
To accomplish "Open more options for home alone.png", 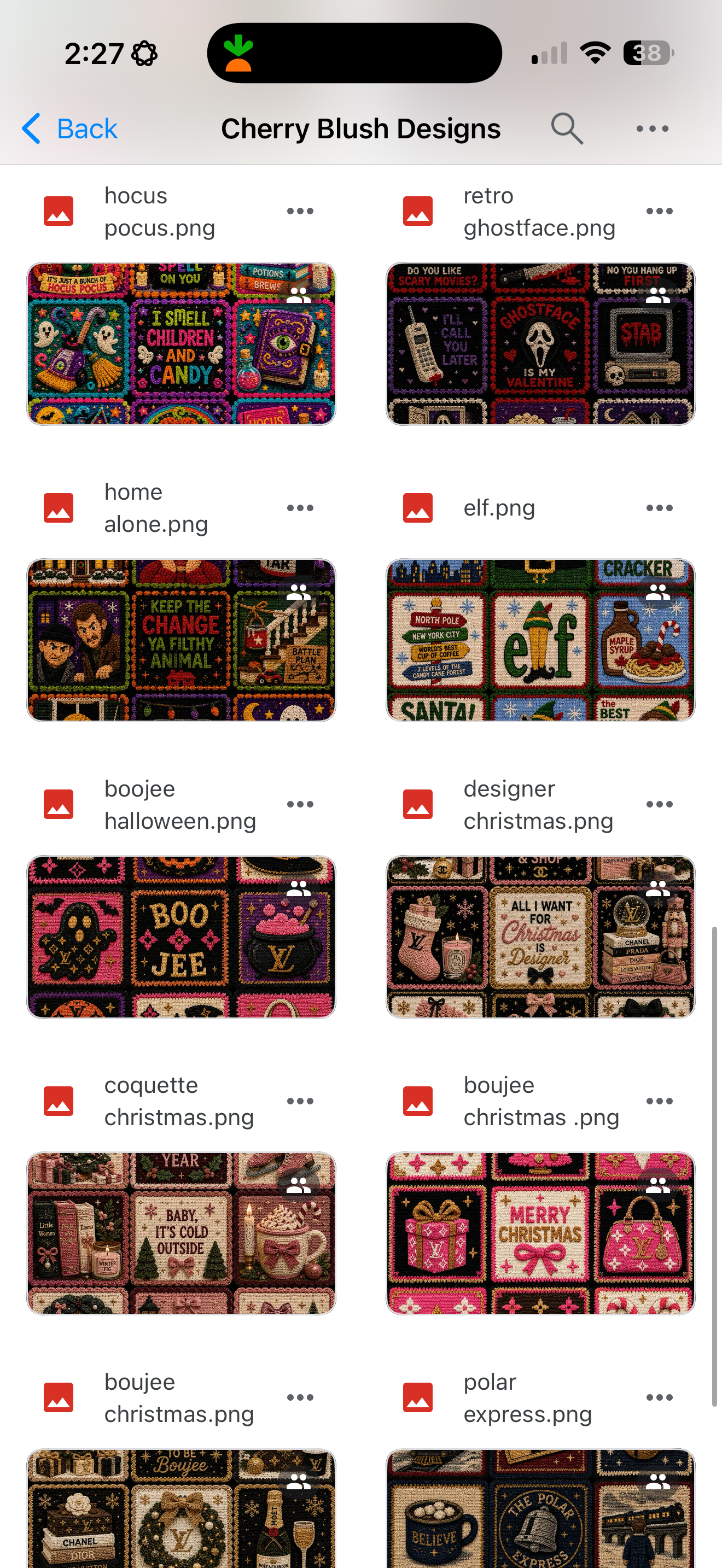I will (300, 508).
